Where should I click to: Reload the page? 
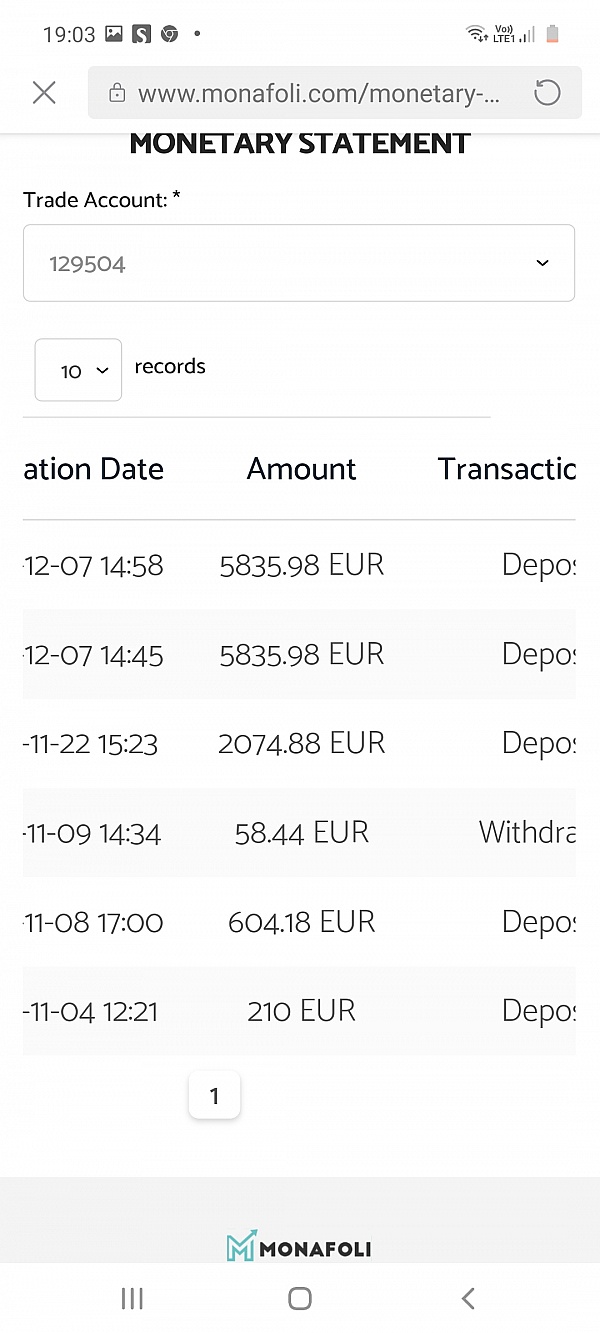click(x=547, y=93)
